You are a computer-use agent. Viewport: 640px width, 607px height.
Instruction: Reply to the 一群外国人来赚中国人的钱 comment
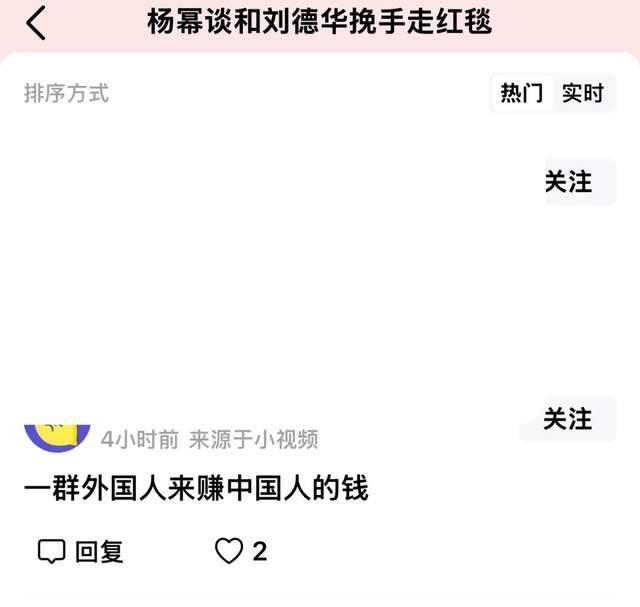coord(81,551)
